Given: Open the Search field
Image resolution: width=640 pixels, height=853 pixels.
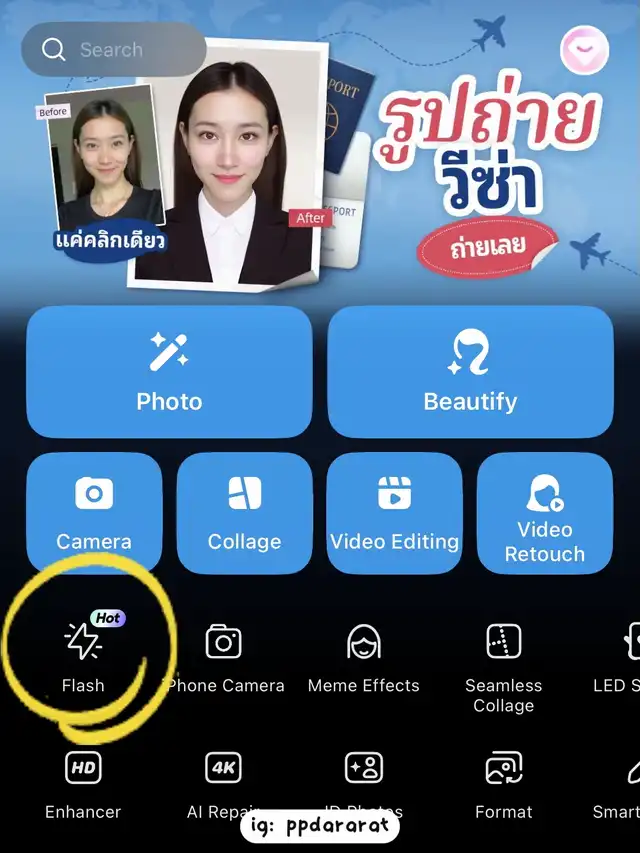Looking at the screenshot, I should coord(112,50).
